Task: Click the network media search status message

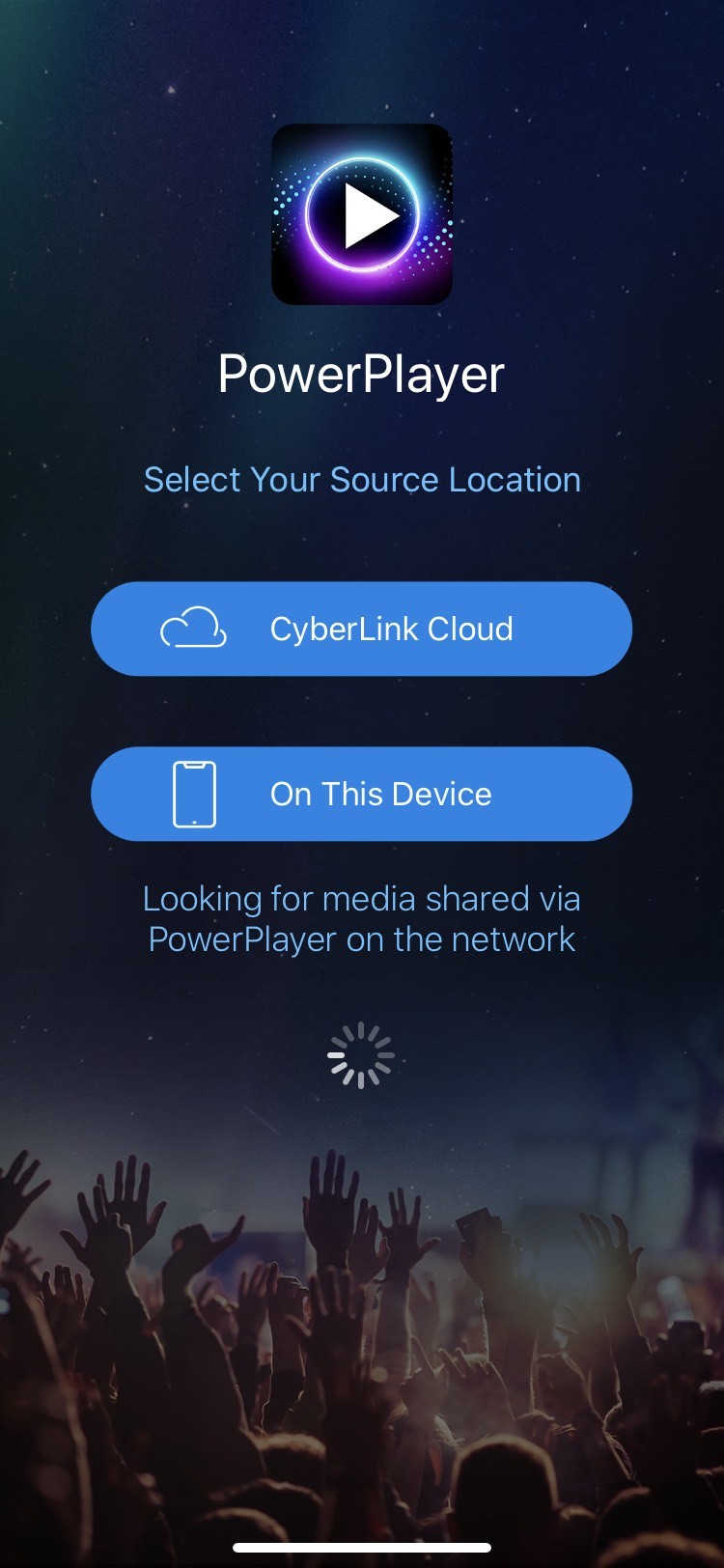Action: tap(362, 917)
